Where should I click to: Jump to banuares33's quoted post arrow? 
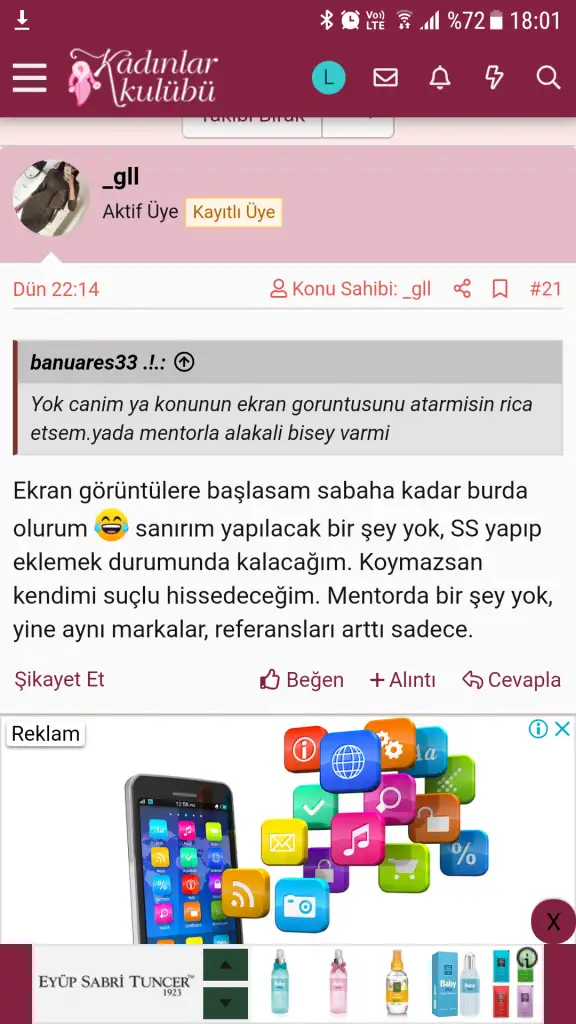184,362
